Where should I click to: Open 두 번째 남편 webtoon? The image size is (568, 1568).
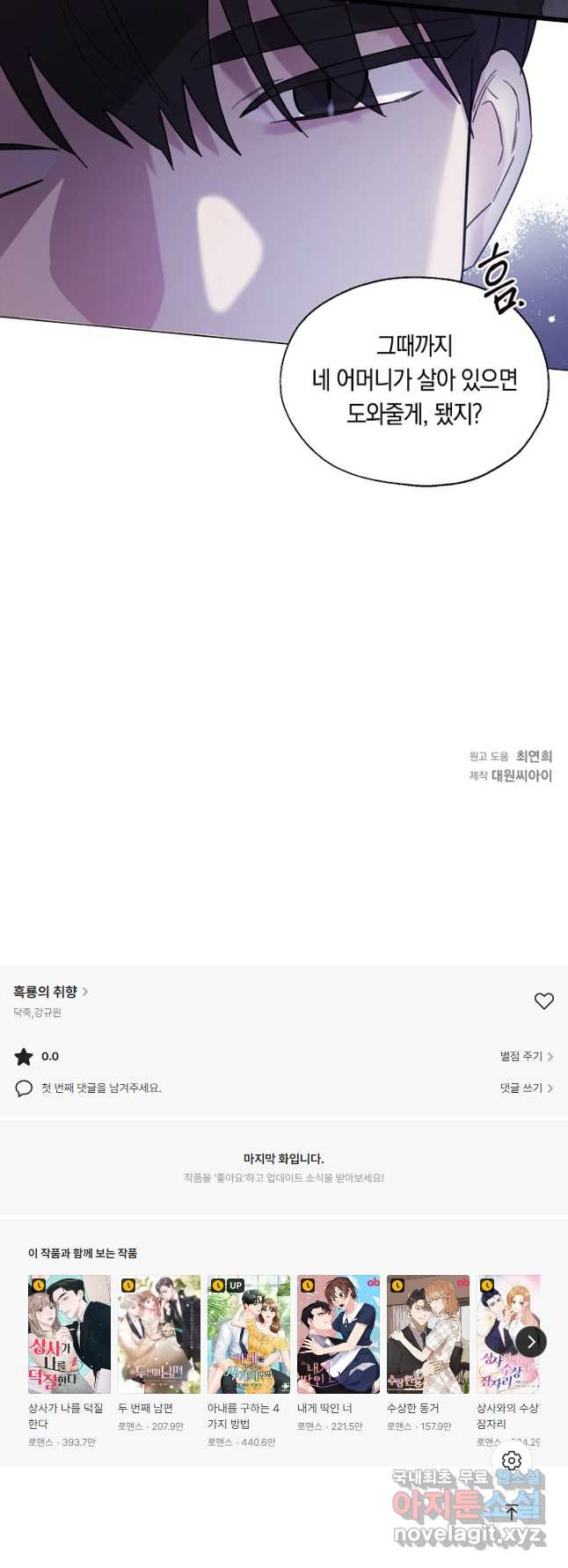[x=159, y=1334]
